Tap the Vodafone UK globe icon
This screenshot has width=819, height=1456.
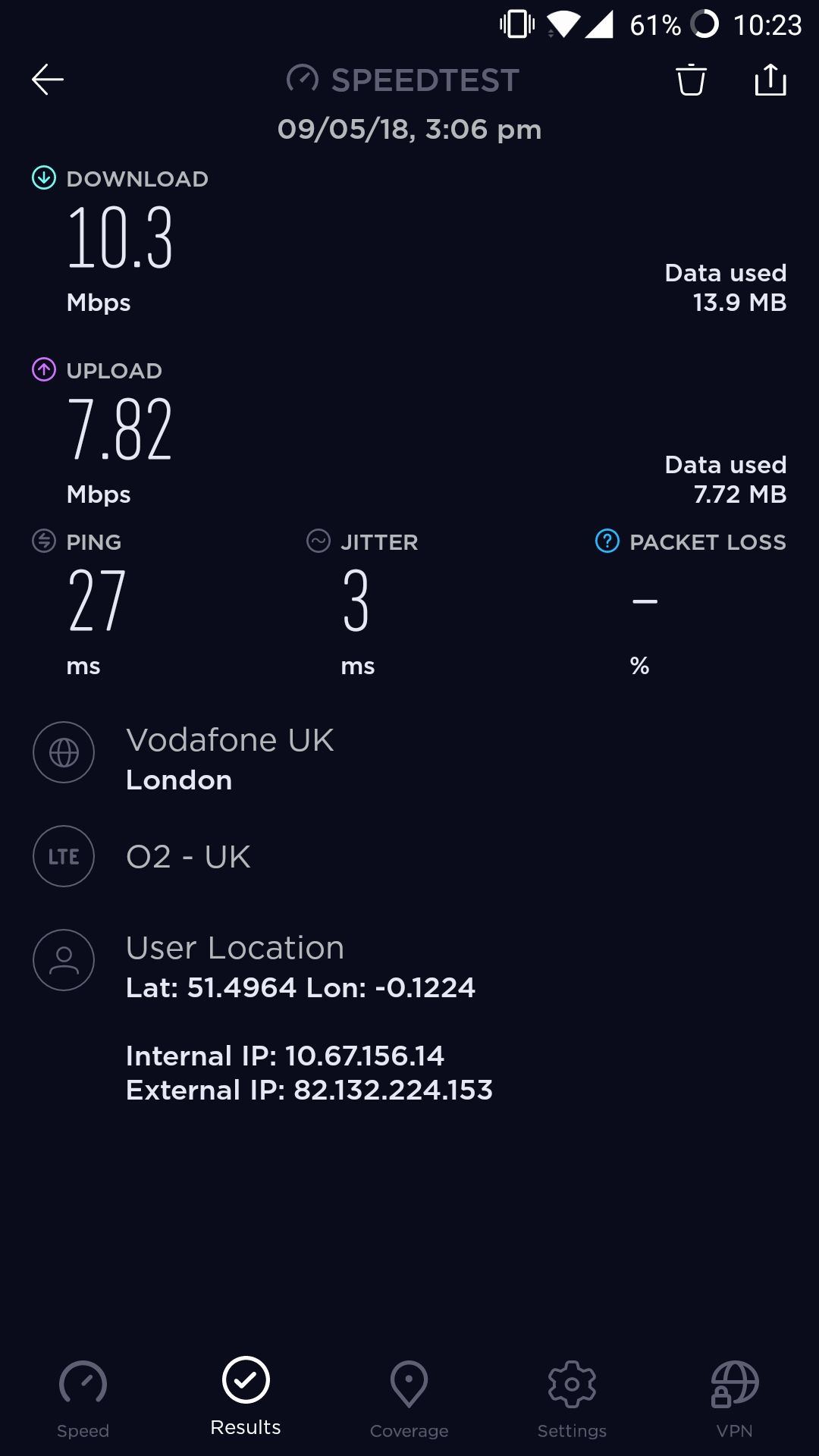(64, 753)
